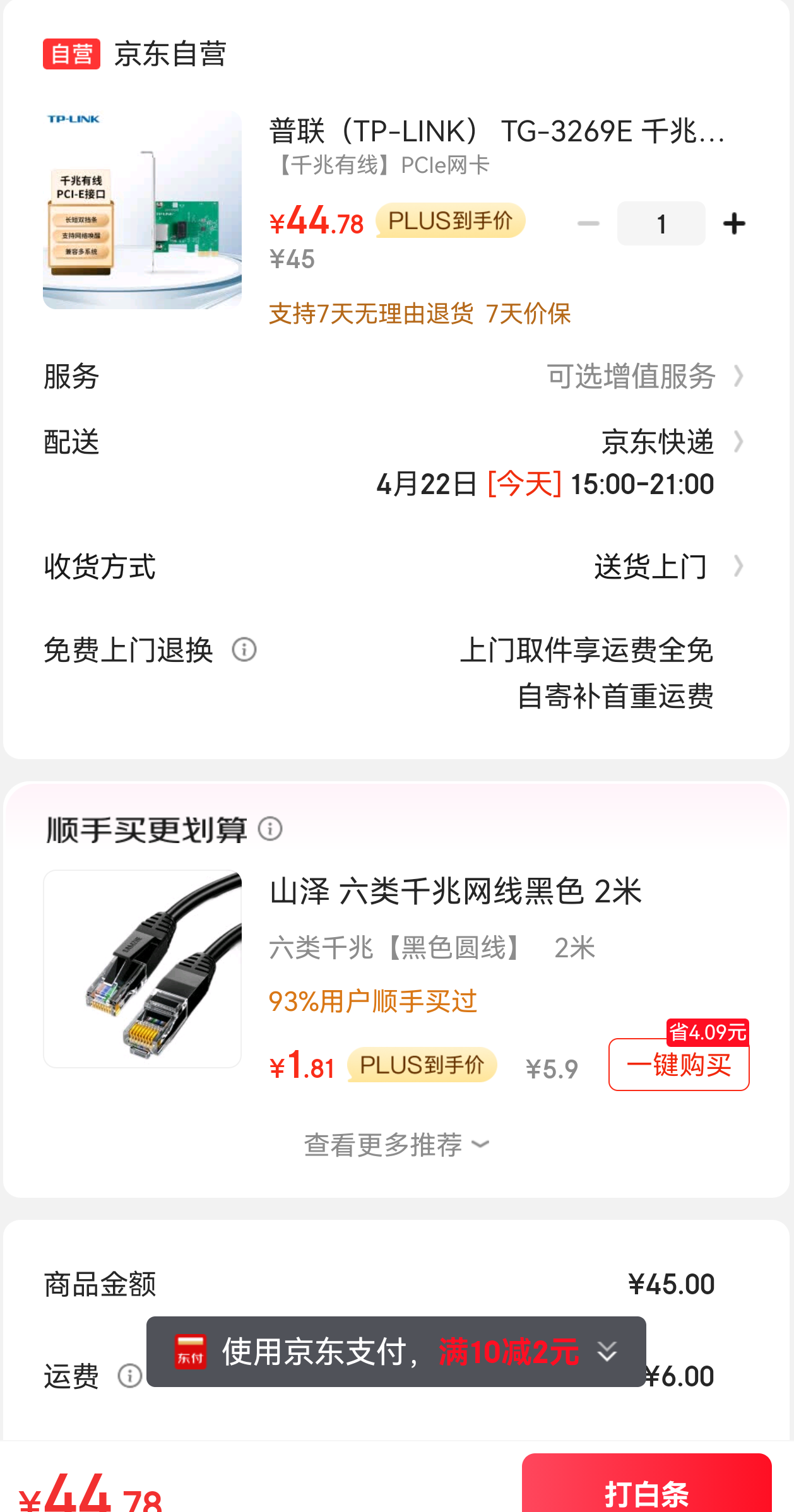Show info about 免费上门退换
794x1512 pixels.
click(x=244, y=649)
